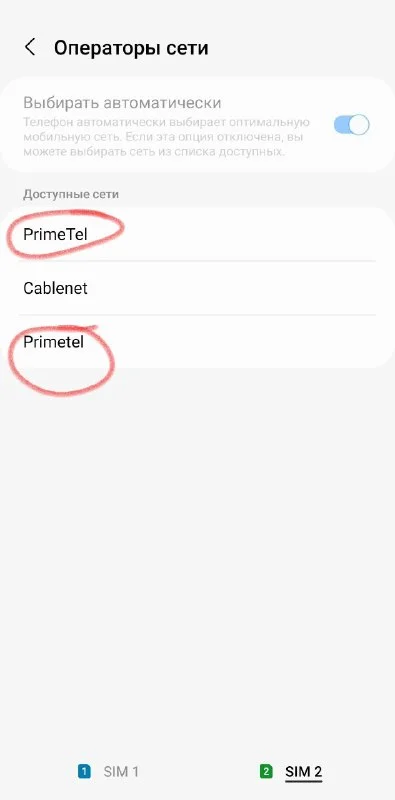Switch to the SIM 1 tab
Image resolution: width=395 pixels, height=800 pixels.
click(x=108, y=771)
